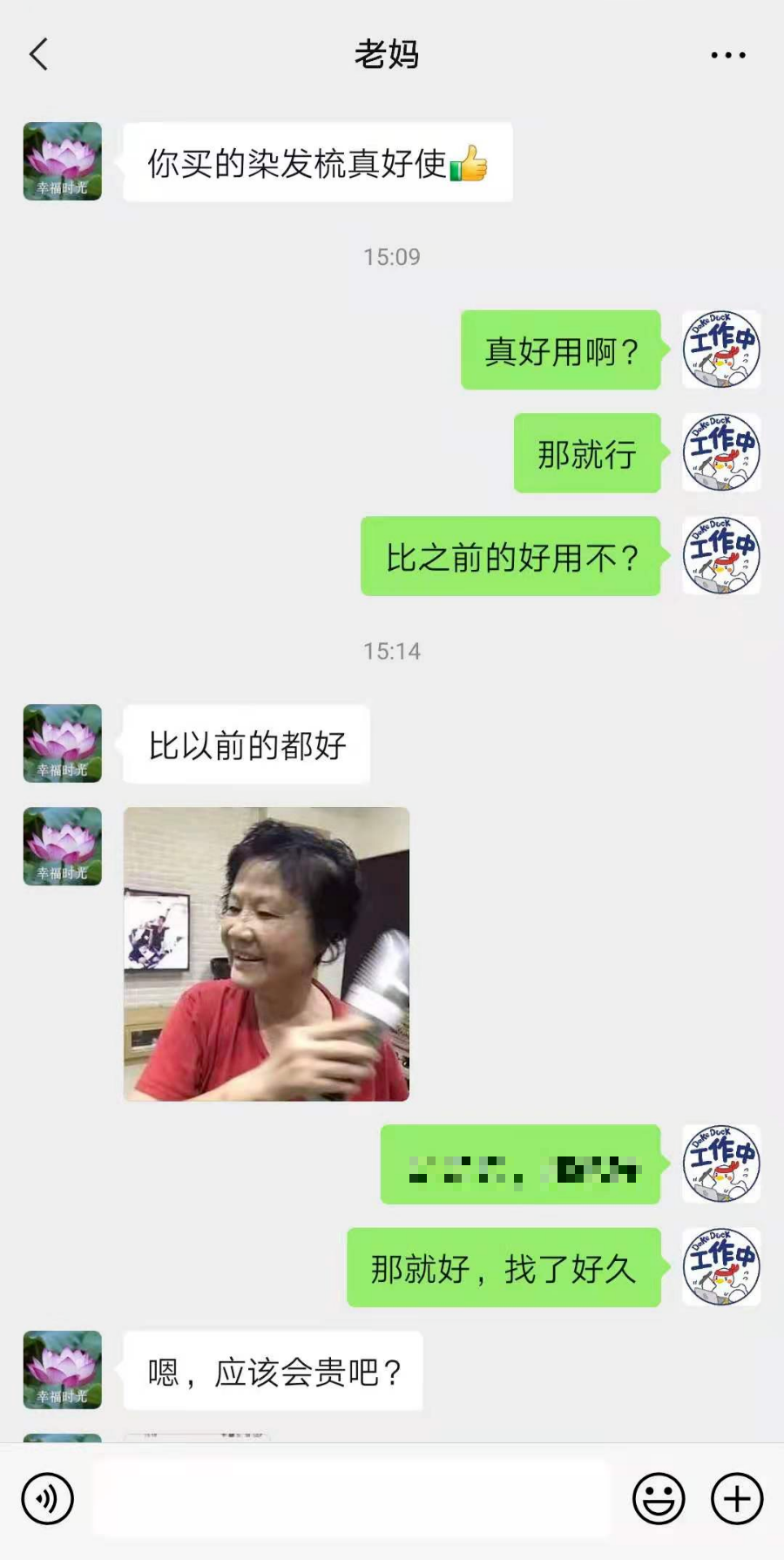Tap my avatar beside 那就行
The image size is (784, 1560).
pyautogui.click(x=721, y=452)
